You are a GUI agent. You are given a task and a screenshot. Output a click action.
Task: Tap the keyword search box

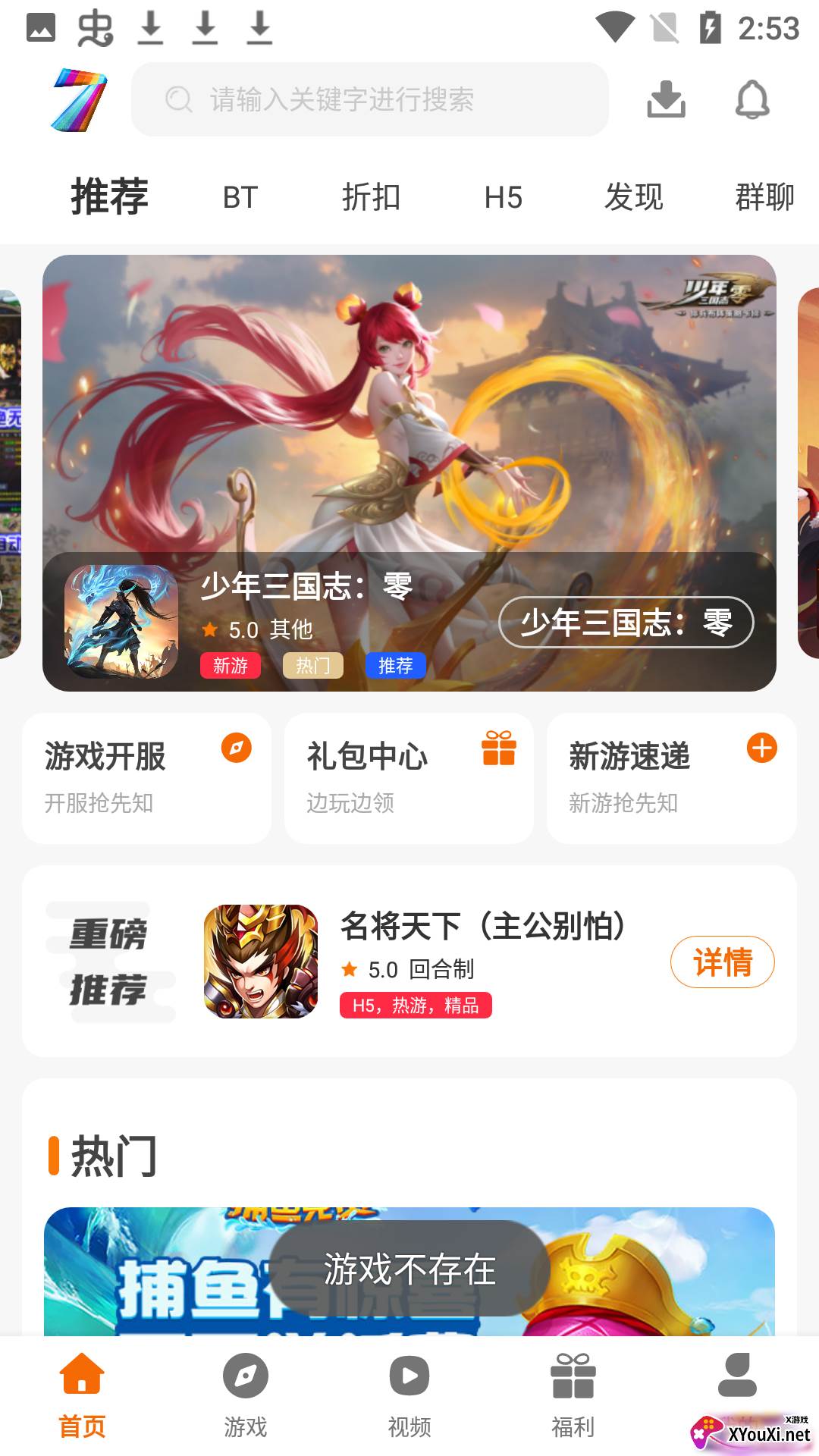coord(370,99)
